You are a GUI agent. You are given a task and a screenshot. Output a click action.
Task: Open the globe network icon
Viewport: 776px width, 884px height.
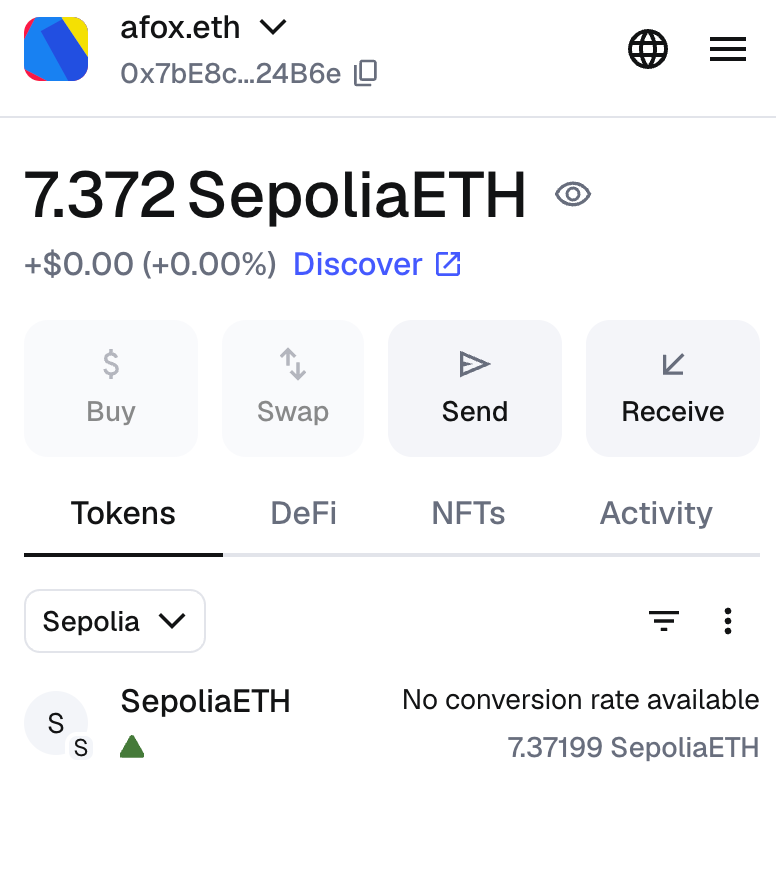647,49
